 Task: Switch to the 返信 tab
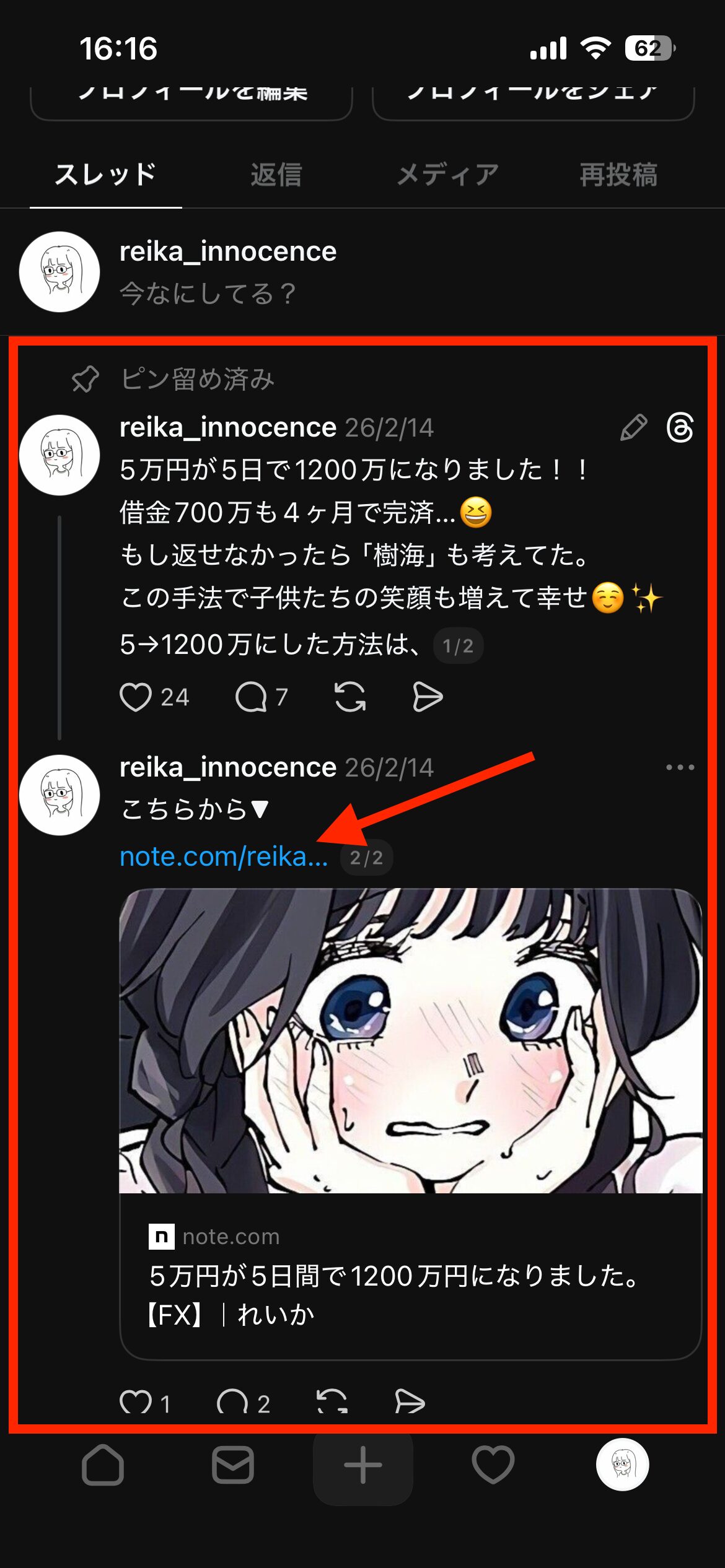(x=276, y=175)
